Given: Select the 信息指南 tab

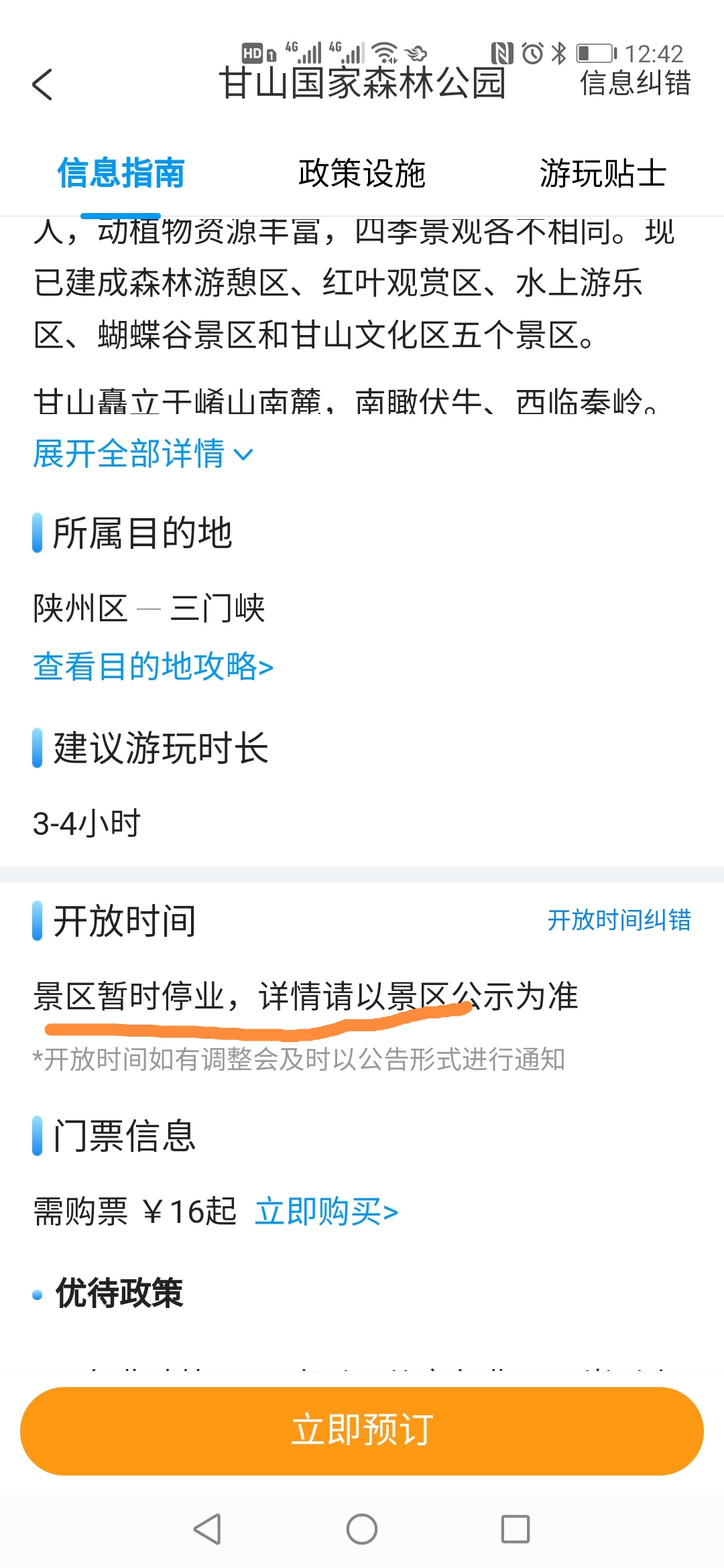Looking at the screenshot, I should click(x=121, y=174).
